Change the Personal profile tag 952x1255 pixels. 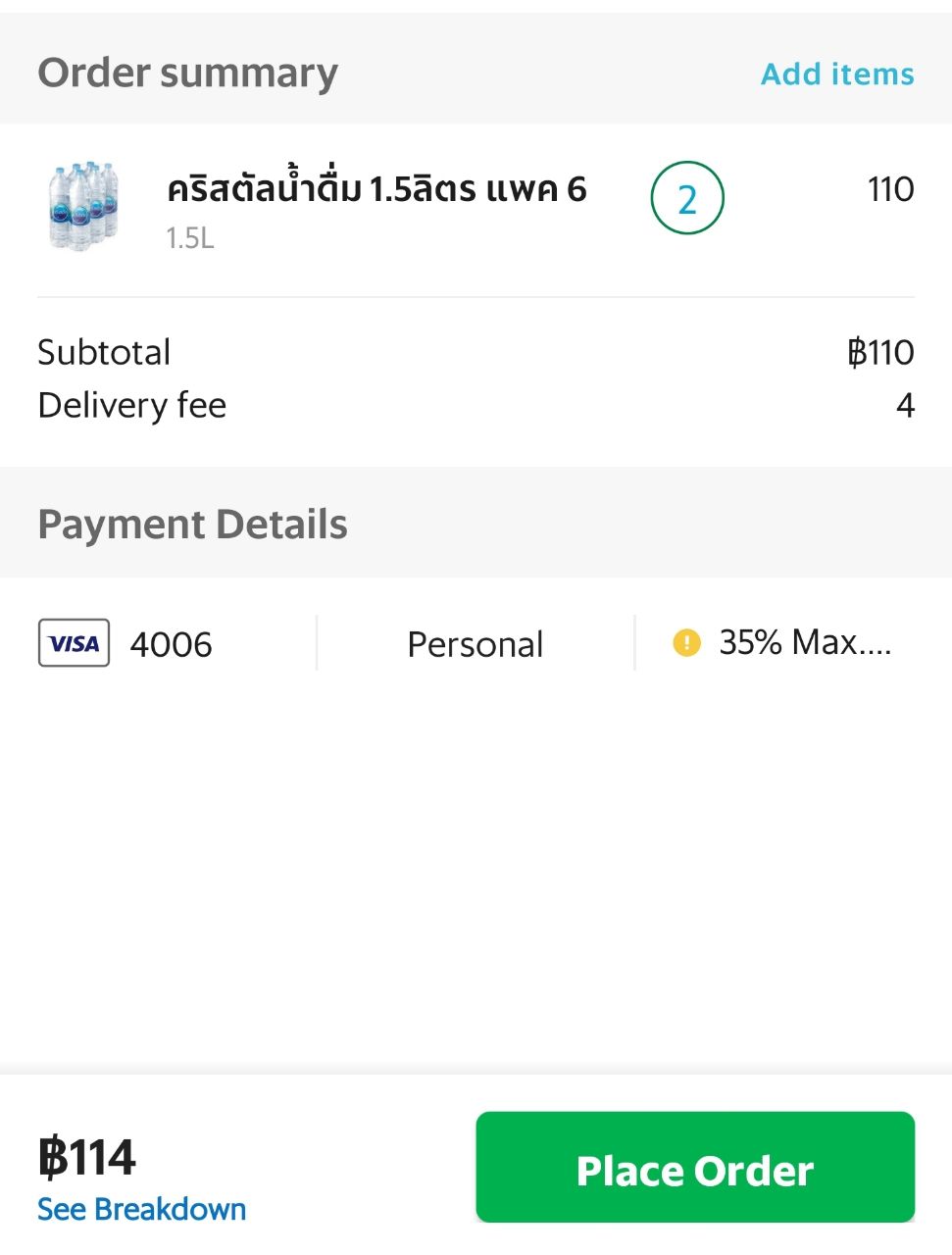[476, 644]
